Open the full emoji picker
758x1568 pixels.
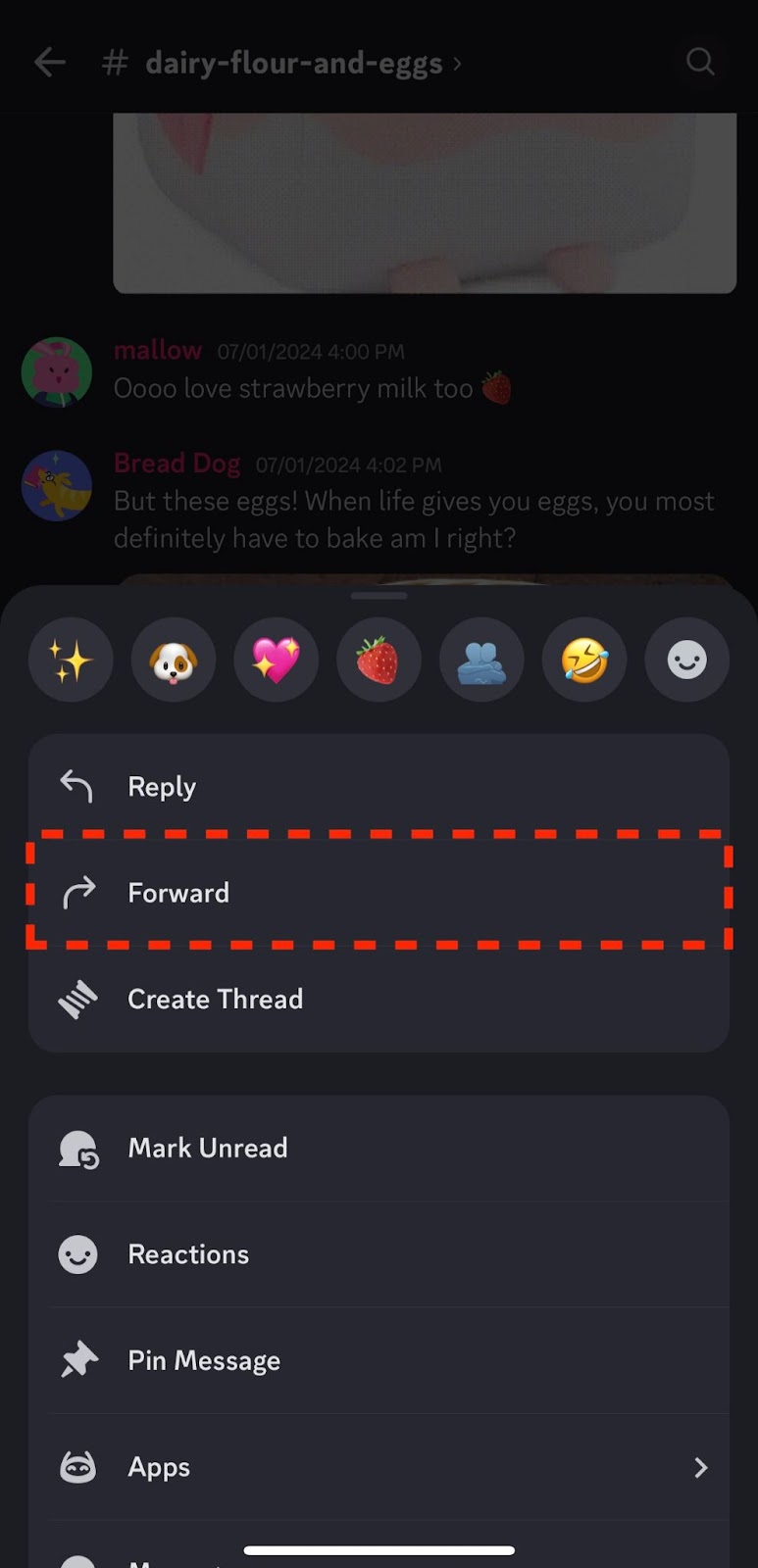click(x=686, y=660)
